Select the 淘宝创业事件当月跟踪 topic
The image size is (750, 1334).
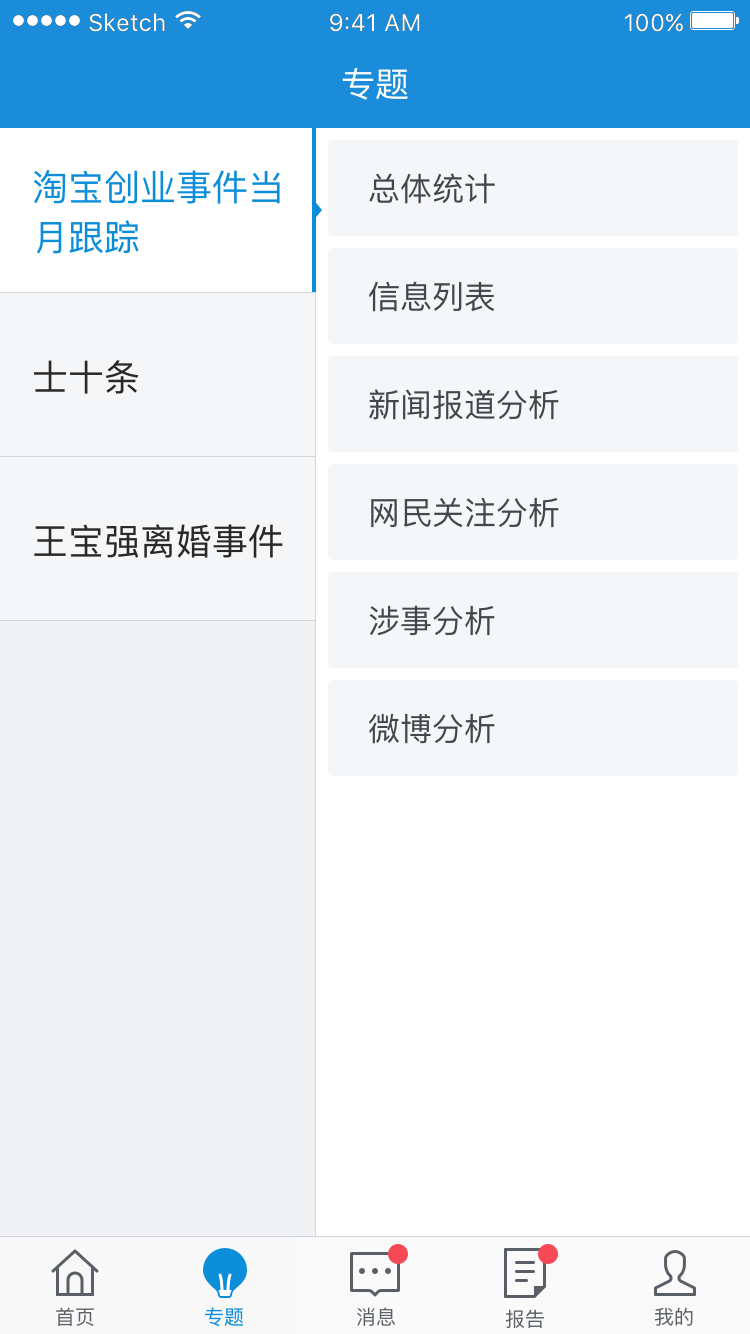click(x=157, y=210)
